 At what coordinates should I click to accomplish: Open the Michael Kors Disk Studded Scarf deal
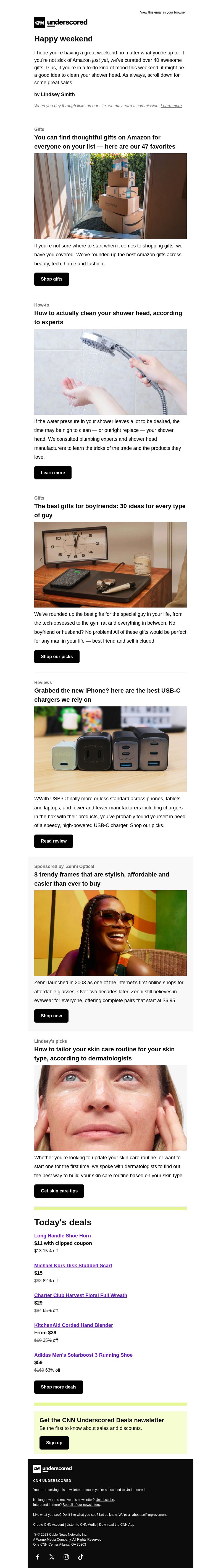pyautogui.click(x=73, y=1265)
